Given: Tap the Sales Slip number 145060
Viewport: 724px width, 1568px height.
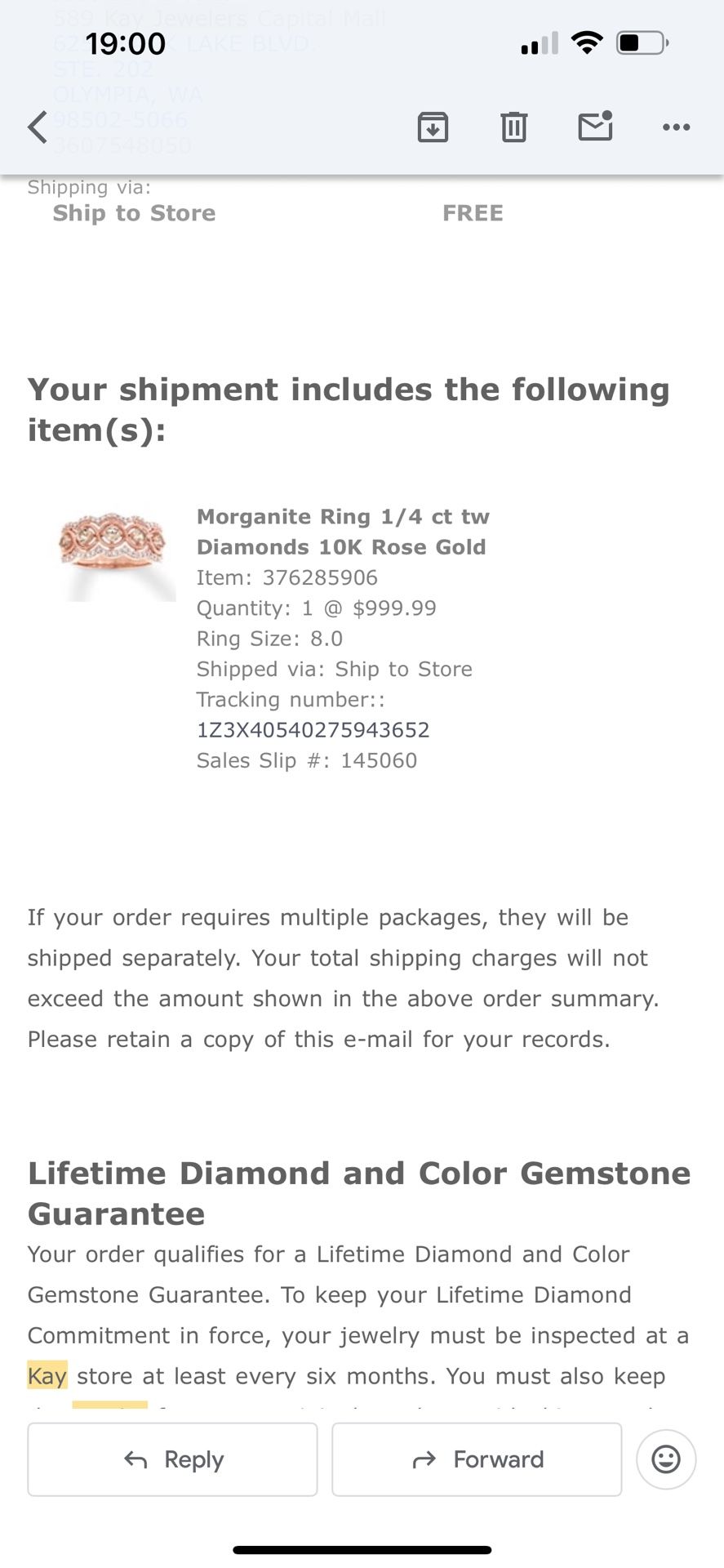Looking at the screenshot, I should coord(306,760).
